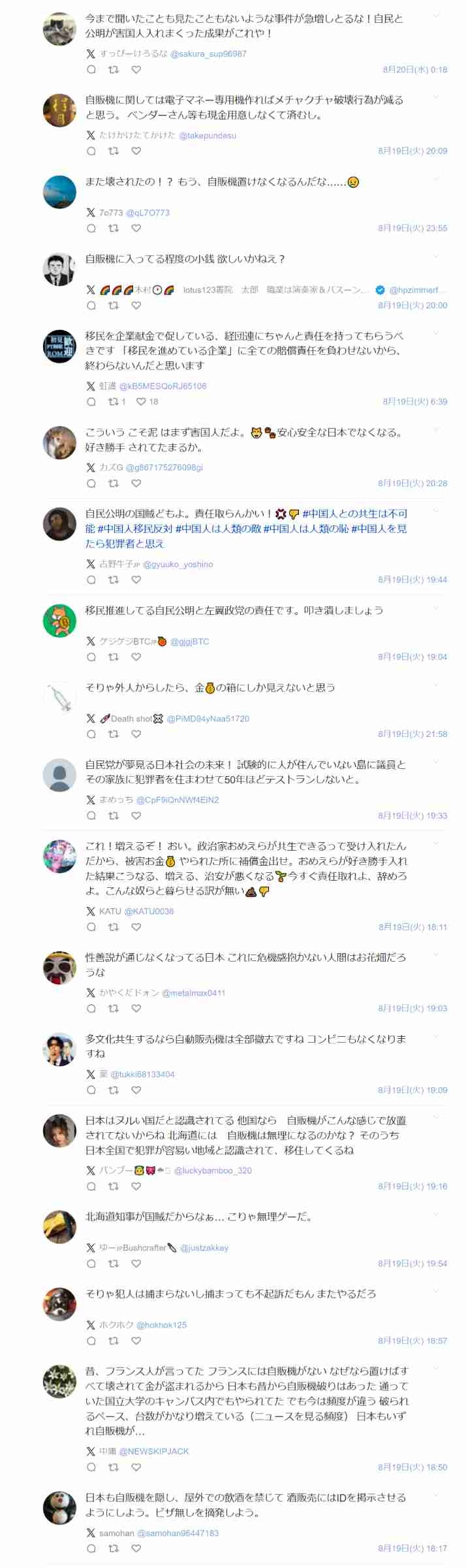The width and height of the screenshot is (466, 1568).
Task: Like the tweet by @gjgjBTC
Action: click(136, 657)
